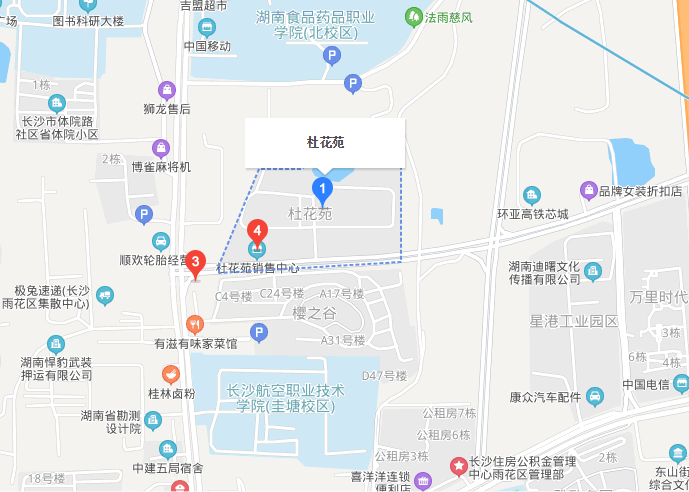Screen dimensions: 689x492
Task: Open the 杜花苑 info bubble
Action: click(x=325, y=143)
